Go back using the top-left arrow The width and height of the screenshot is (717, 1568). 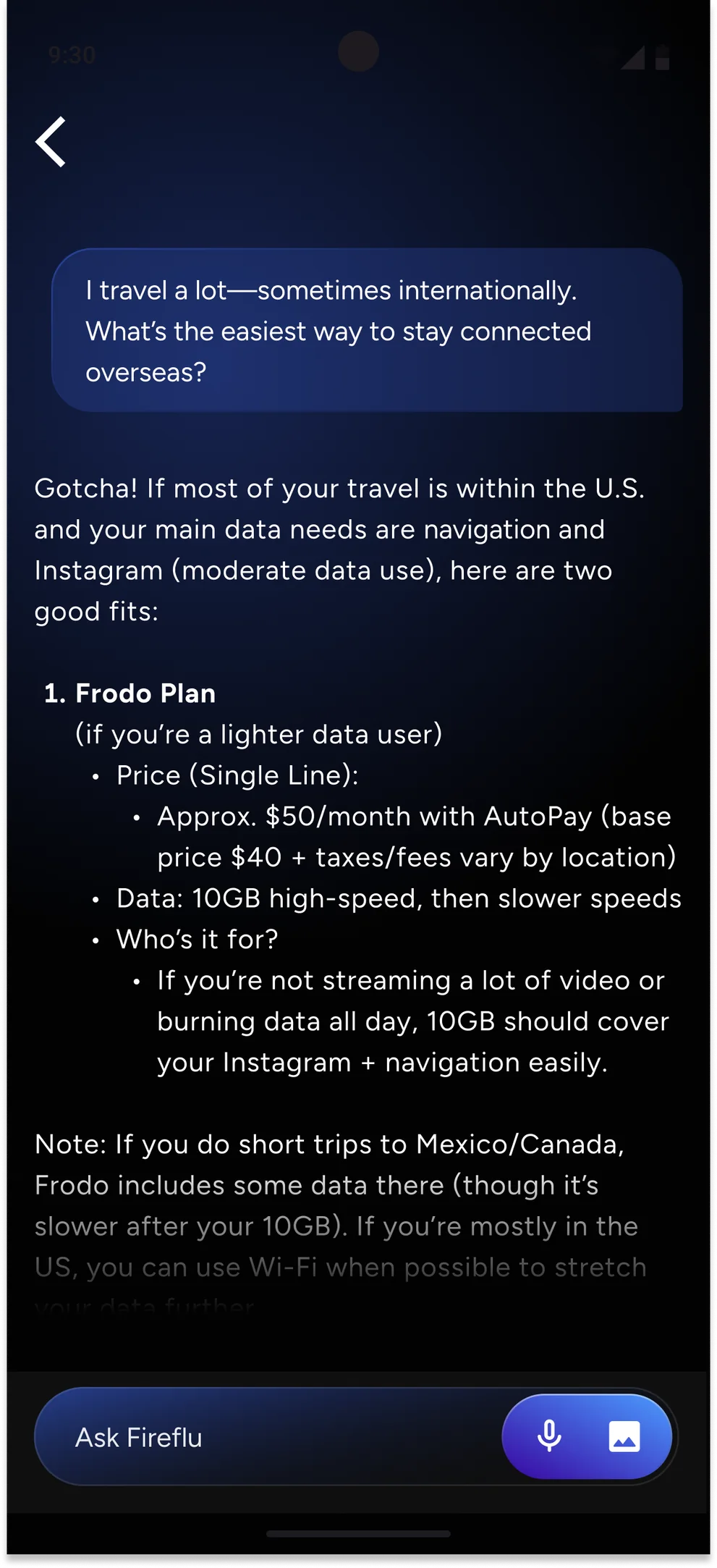tap(51, 142)
